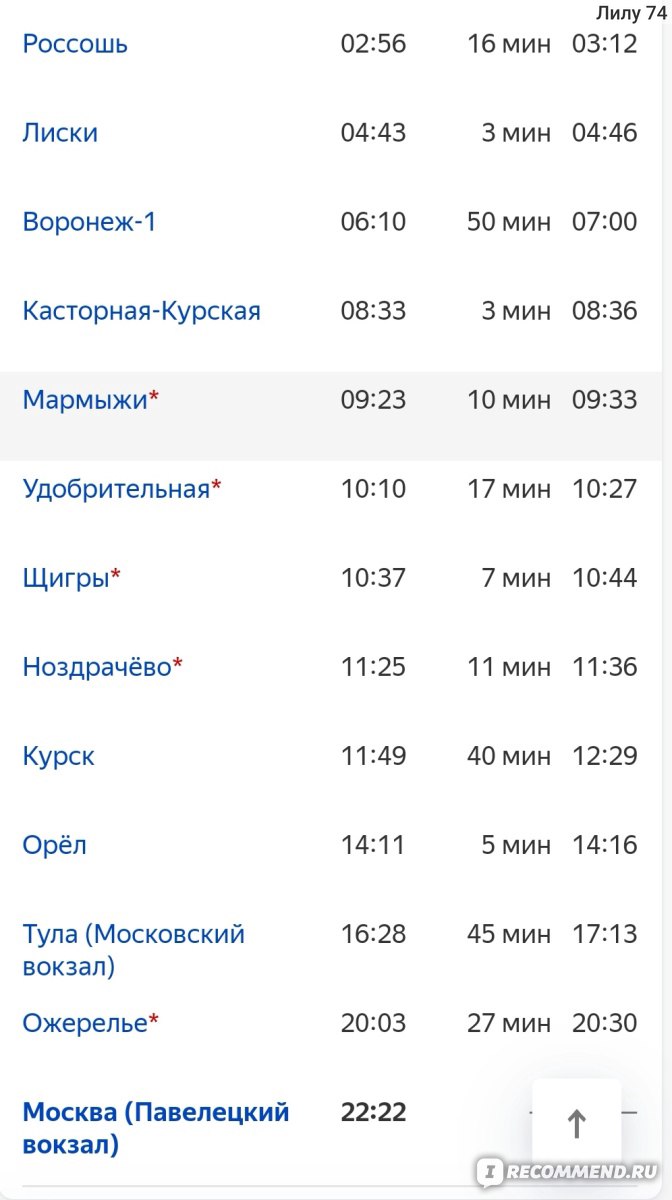Image resolution: width=672 pixels, height=1200 pixels.
Task: Open the Лиски station link
Action: 60,133
